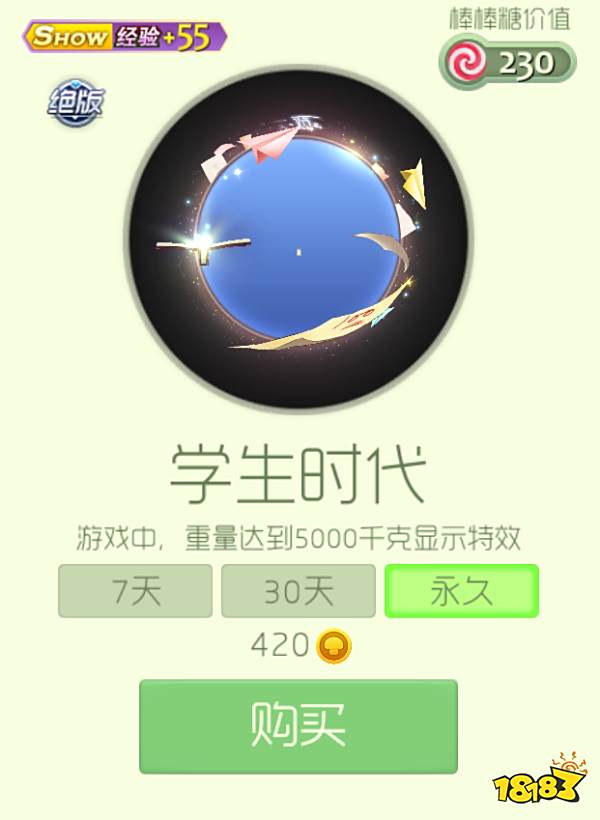Image resolution: width=600 pixels, height=820 pixels.
Task: Tap the green 购买 button
Action: 298,726
